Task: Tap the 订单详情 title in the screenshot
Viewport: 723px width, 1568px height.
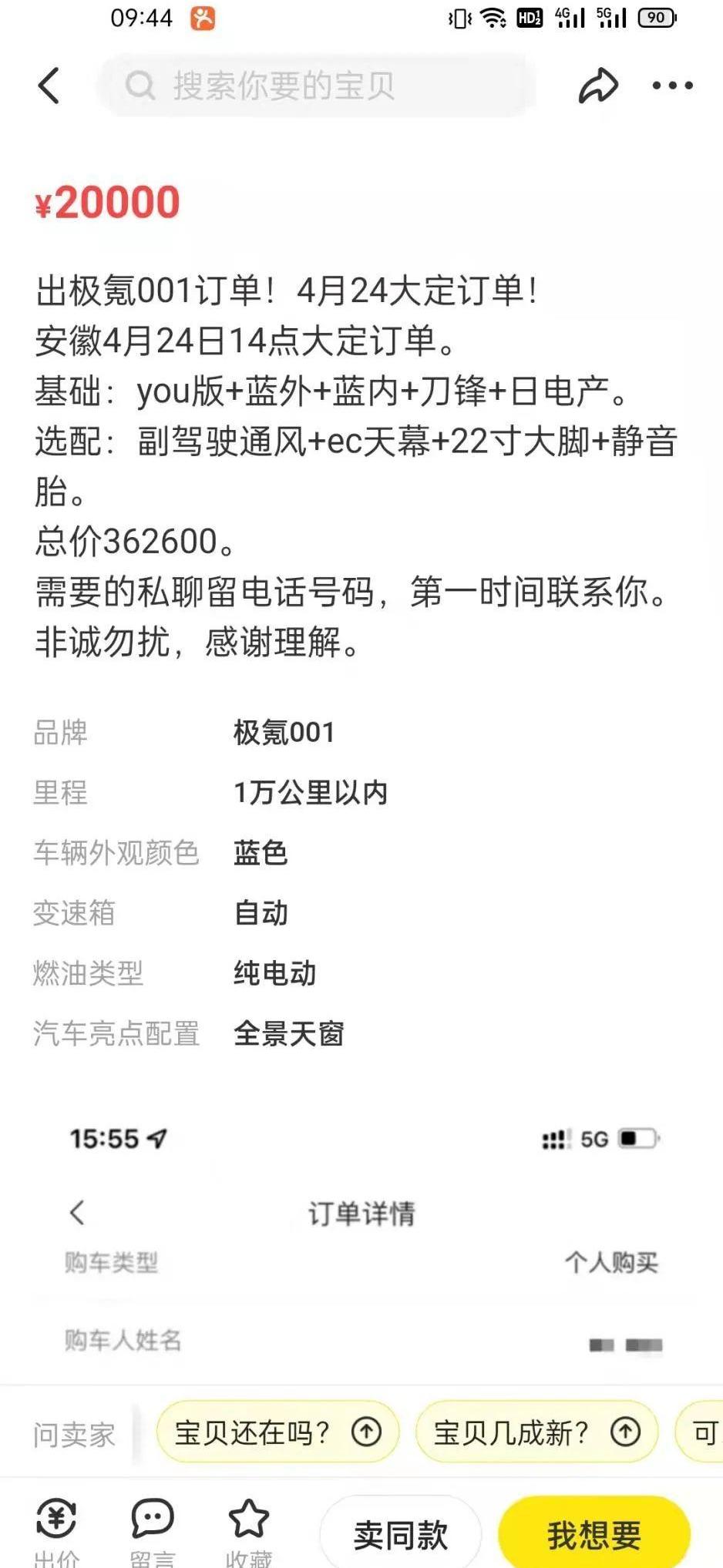Action: click(x=361, y=1211)
